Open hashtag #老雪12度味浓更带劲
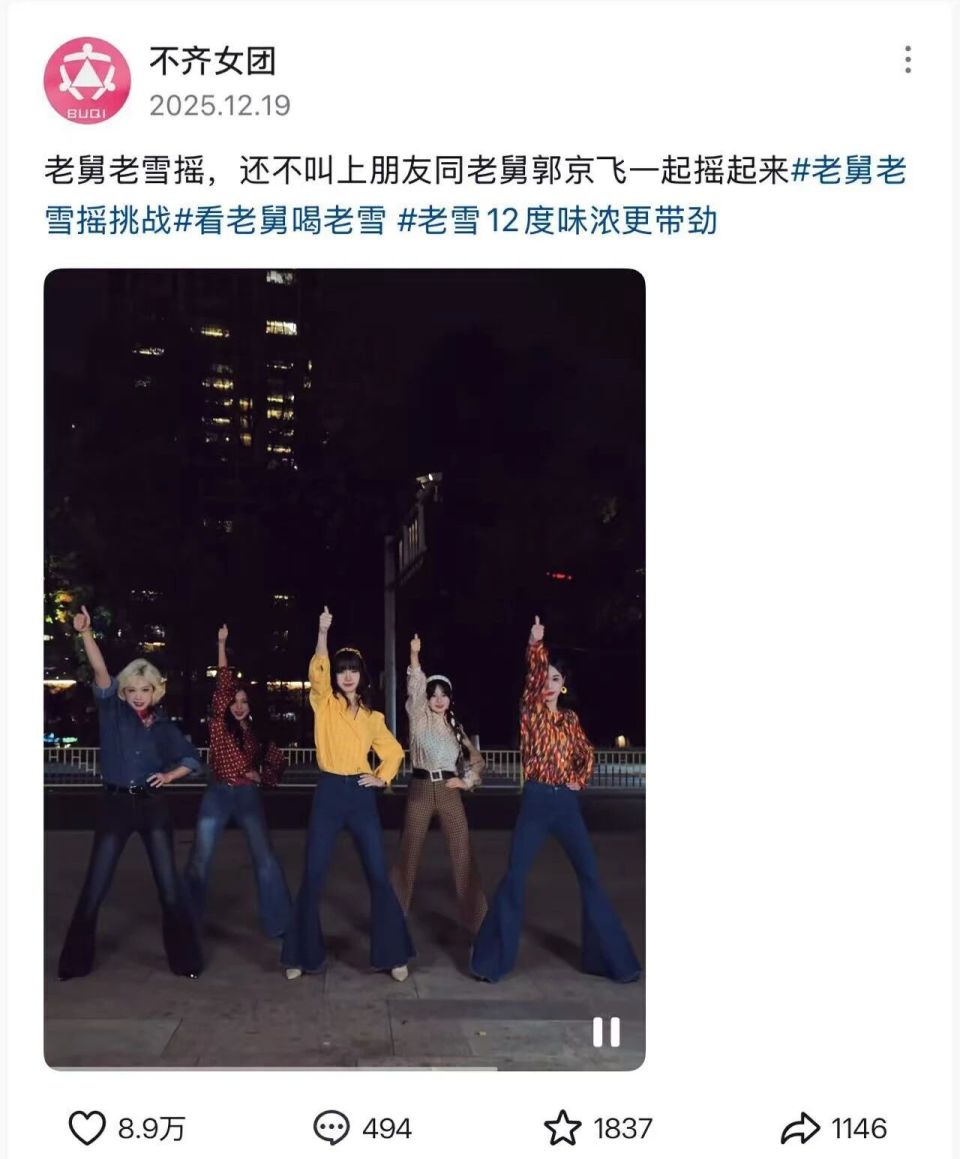 pyautogui.click(x=557, y=220)
